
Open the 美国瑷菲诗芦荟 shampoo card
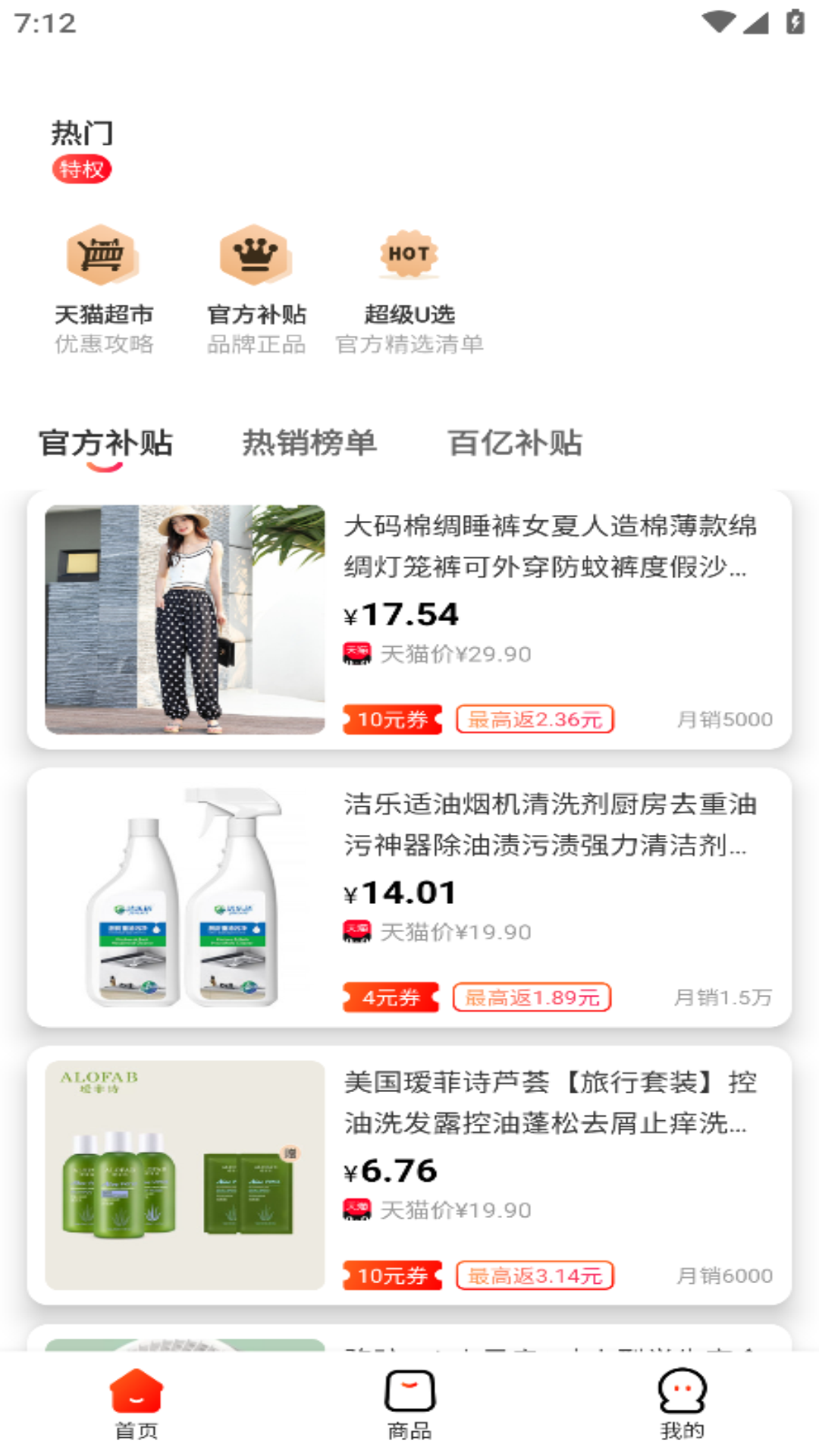click(409, 1175)
